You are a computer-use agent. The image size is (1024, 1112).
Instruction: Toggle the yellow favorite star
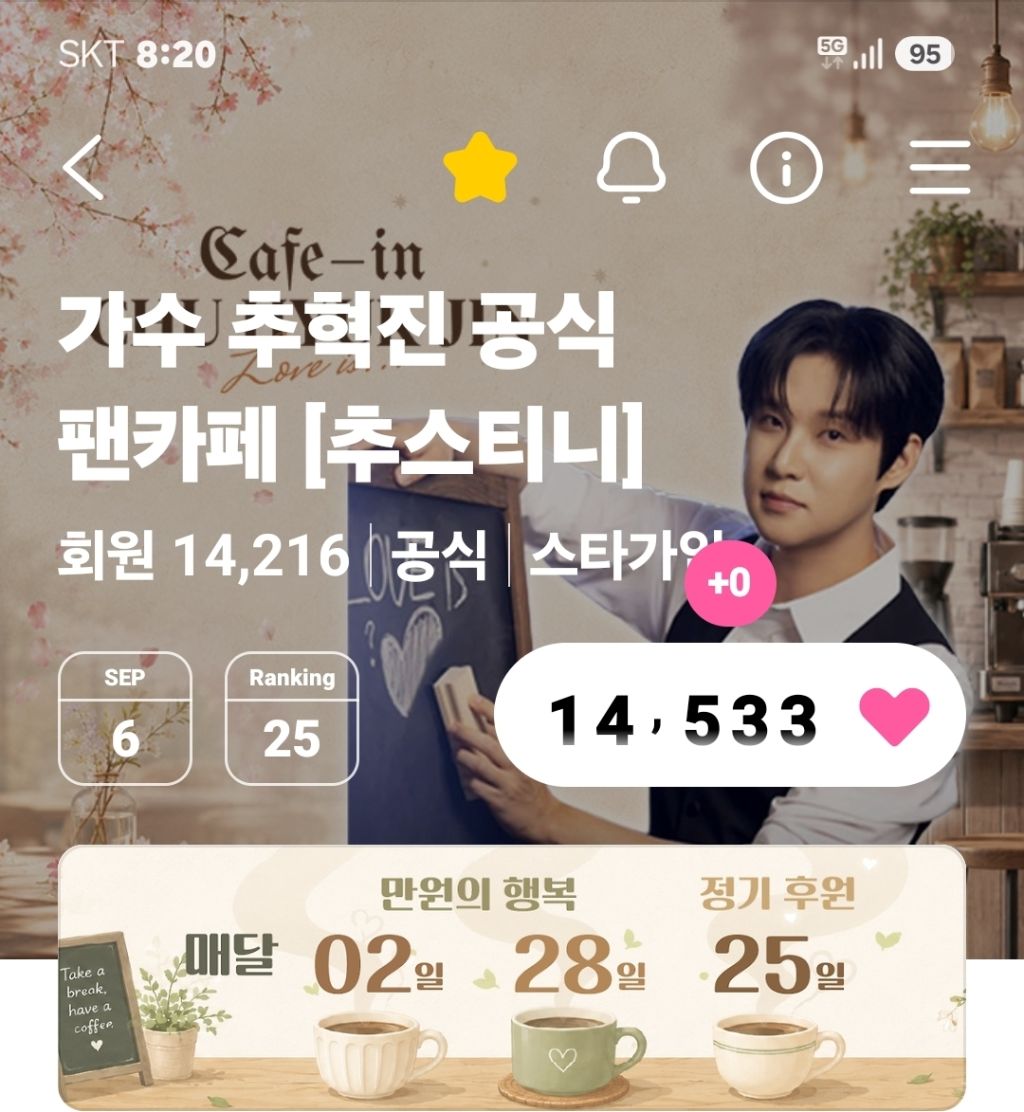coord(480,167)
